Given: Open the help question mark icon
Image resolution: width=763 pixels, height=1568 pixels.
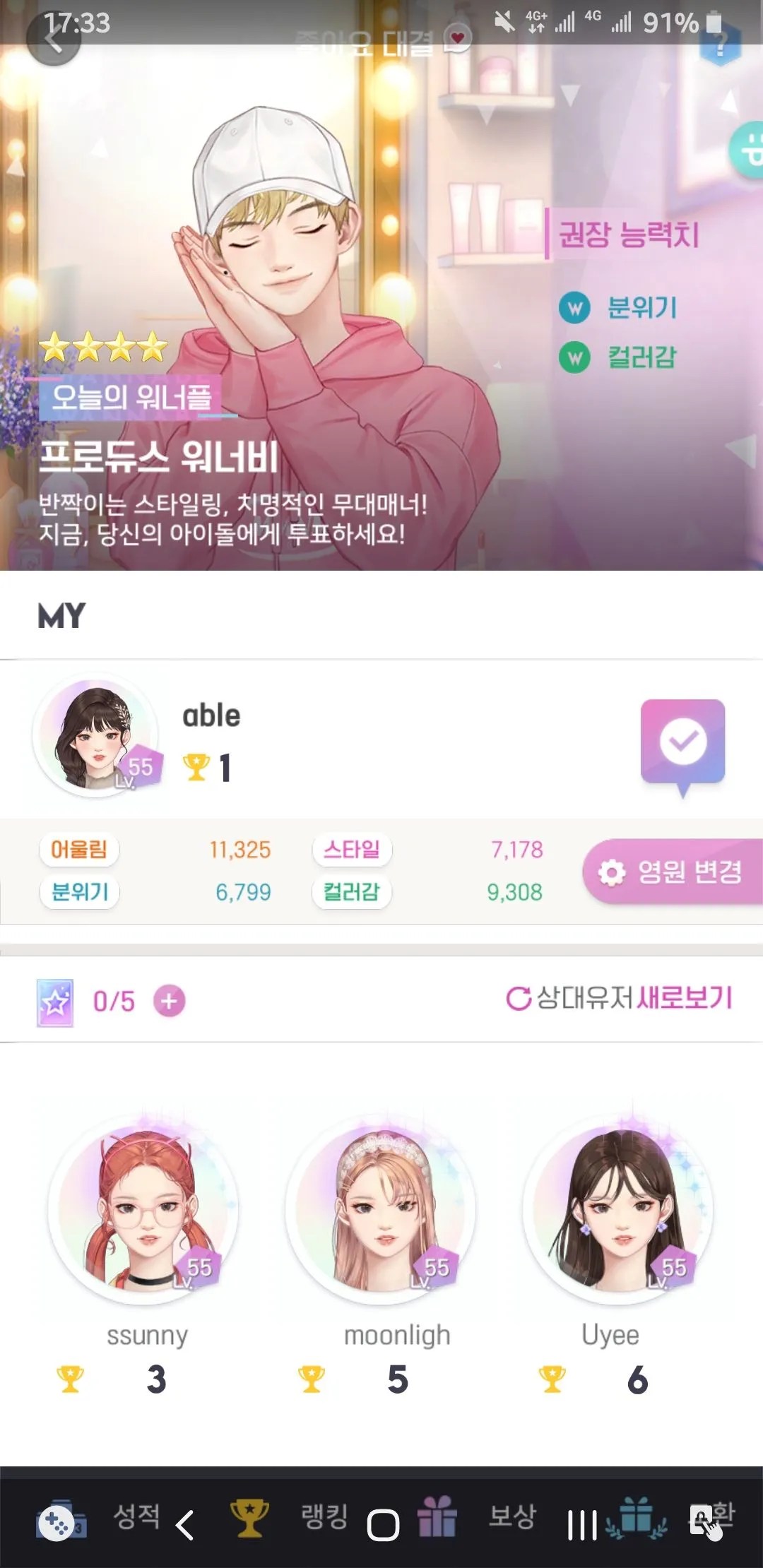Looking at the screenshot, I should [x=720, y=44].
